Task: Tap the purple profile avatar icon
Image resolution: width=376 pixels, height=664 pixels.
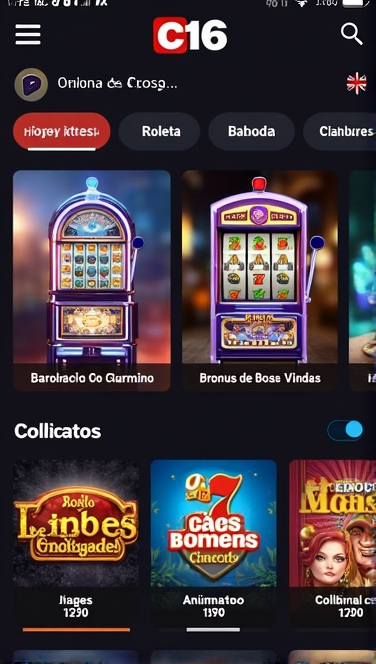Action: click(x=31, y=84)
